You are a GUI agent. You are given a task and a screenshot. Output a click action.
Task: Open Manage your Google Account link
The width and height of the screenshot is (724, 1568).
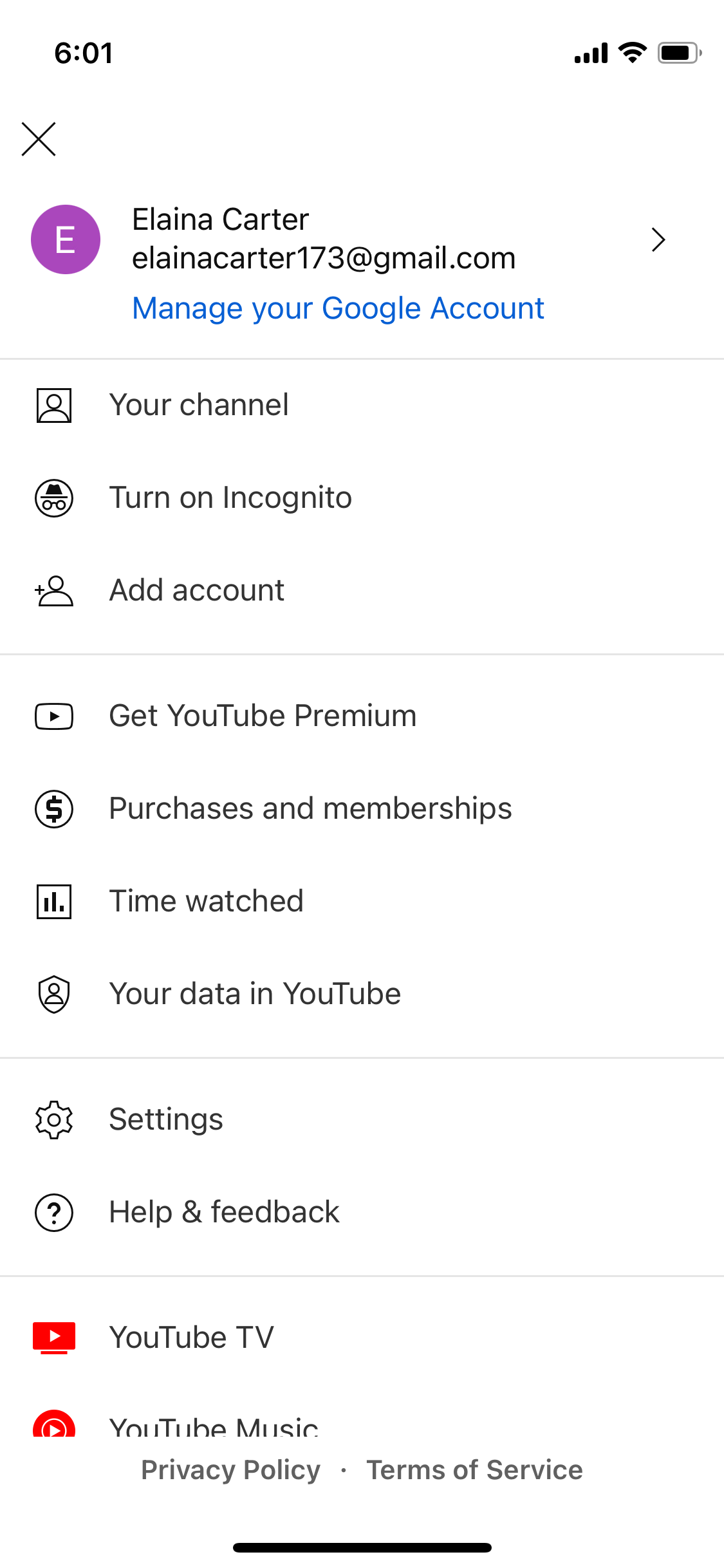[x=338, y=308]
